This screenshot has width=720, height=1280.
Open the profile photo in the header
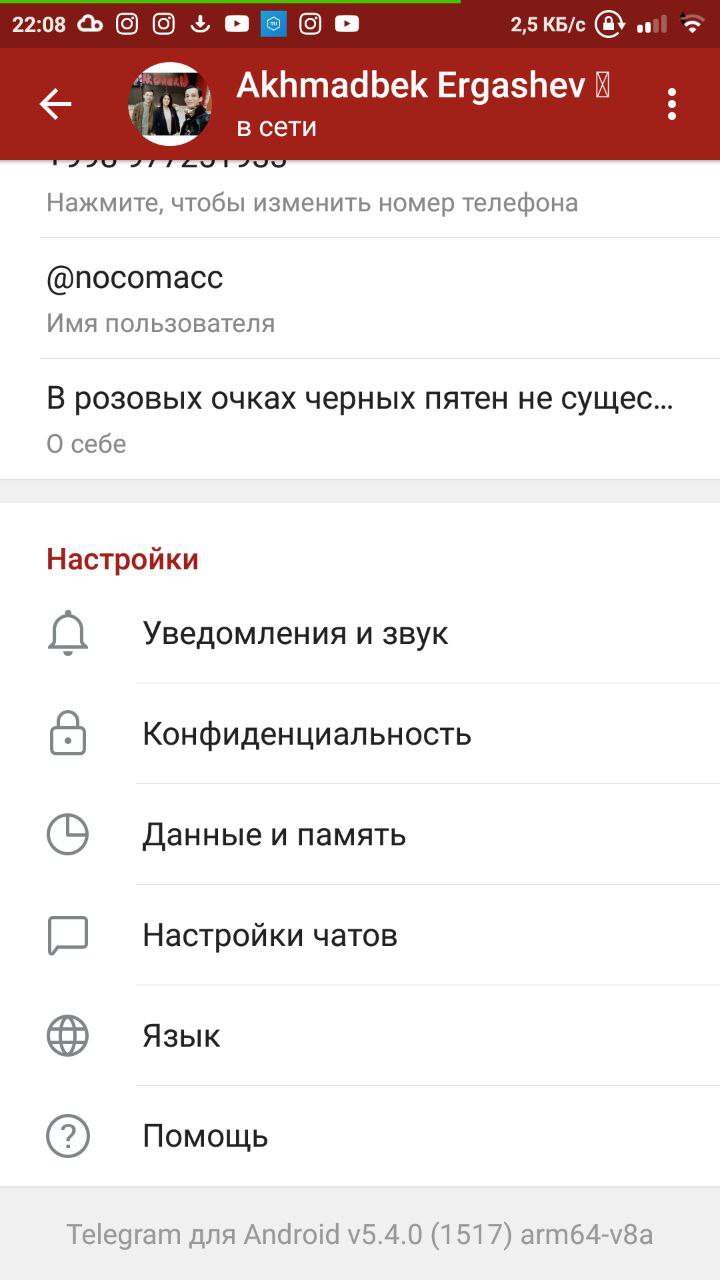click(x=170, y=104)
